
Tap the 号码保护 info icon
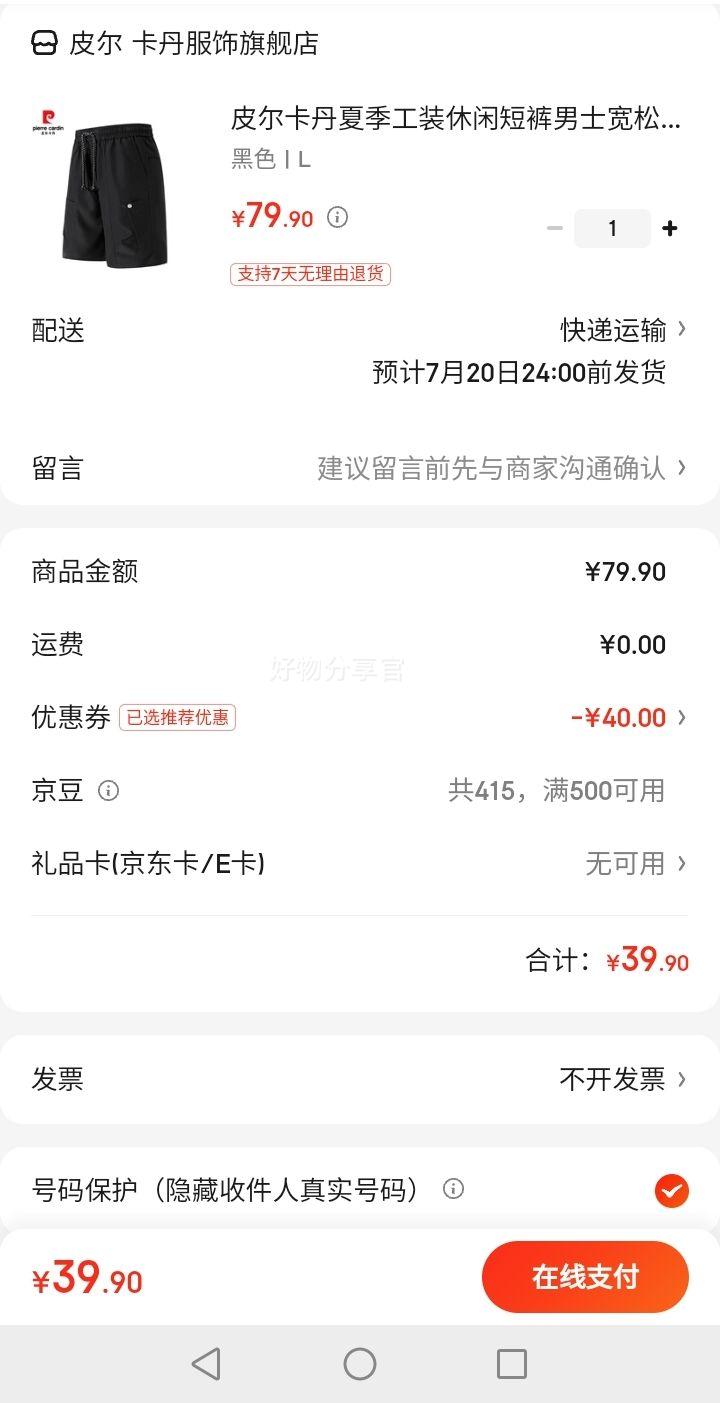pos(454,1189)
